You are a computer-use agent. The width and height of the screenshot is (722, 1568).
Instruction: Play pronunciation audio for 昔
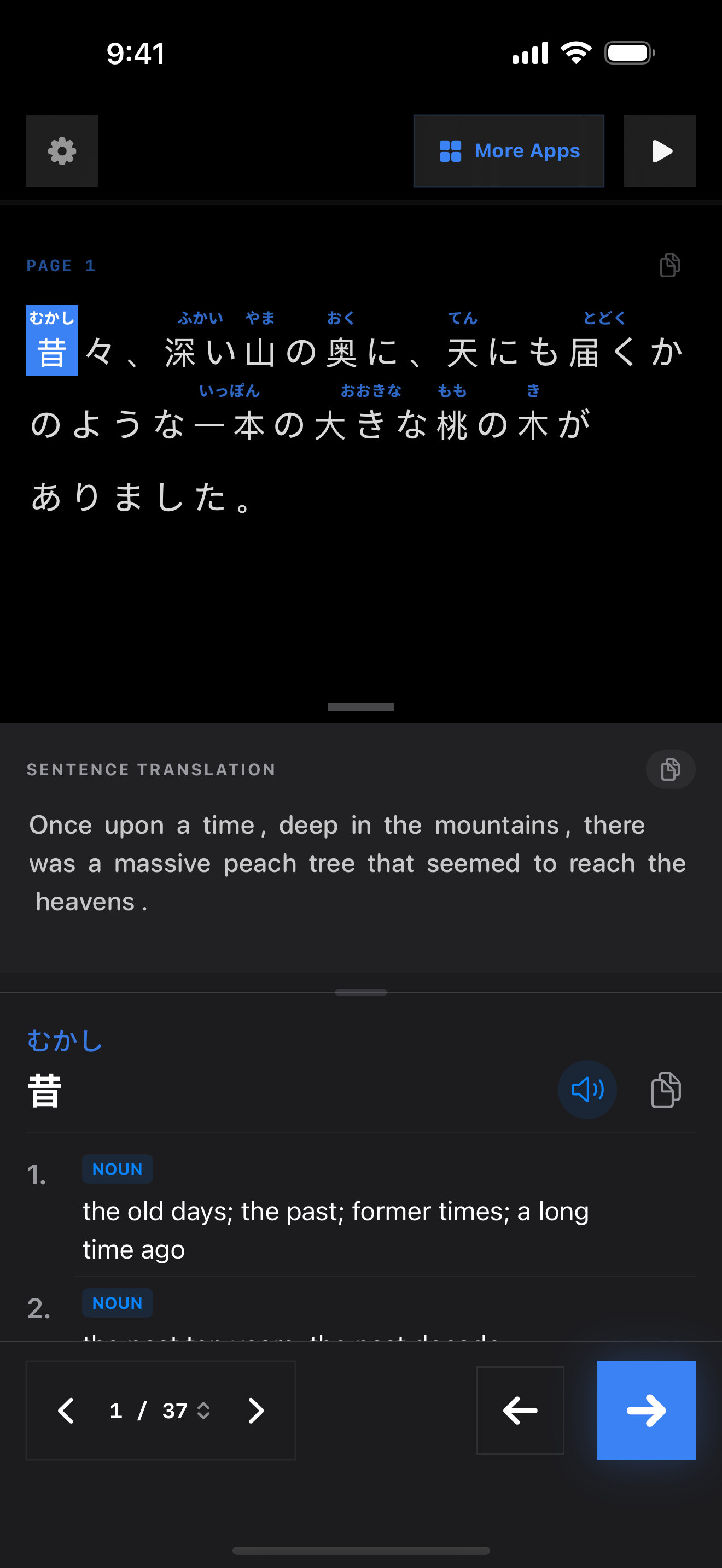point(587,1090)
